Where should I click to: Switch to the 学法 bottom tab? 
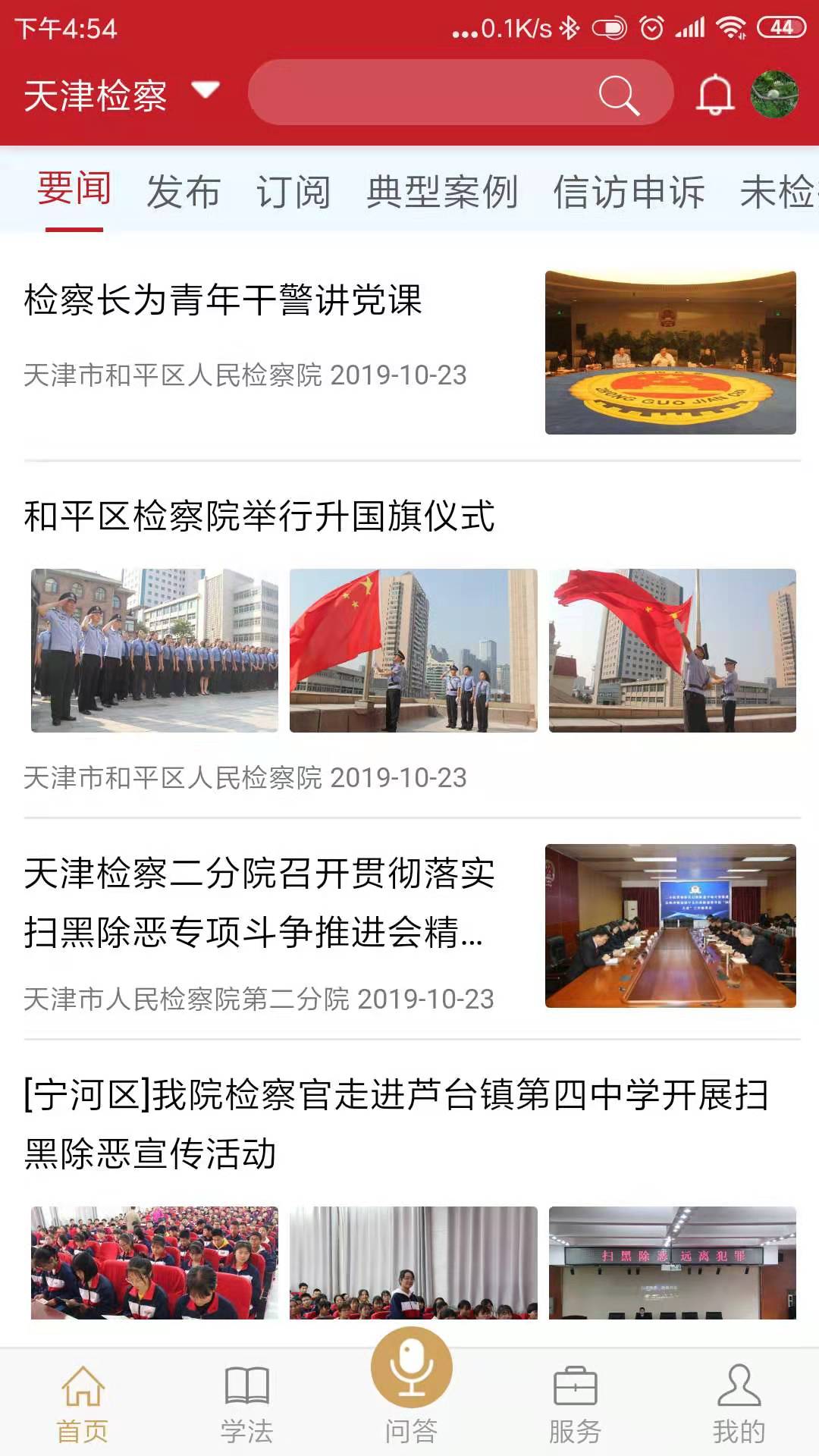point(246,1404)
